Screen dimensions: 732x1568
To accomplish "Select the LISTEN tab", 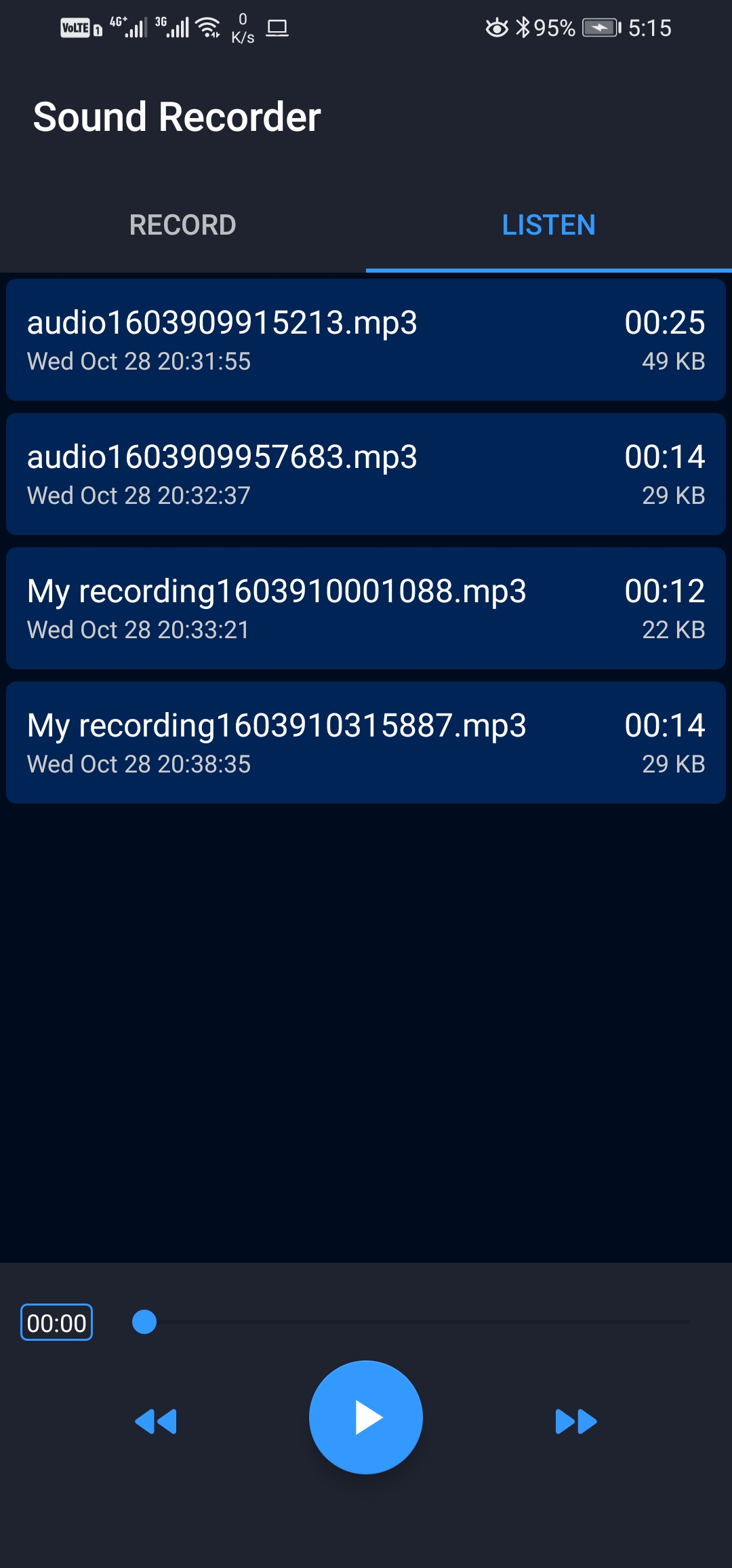I will point(548,224).
